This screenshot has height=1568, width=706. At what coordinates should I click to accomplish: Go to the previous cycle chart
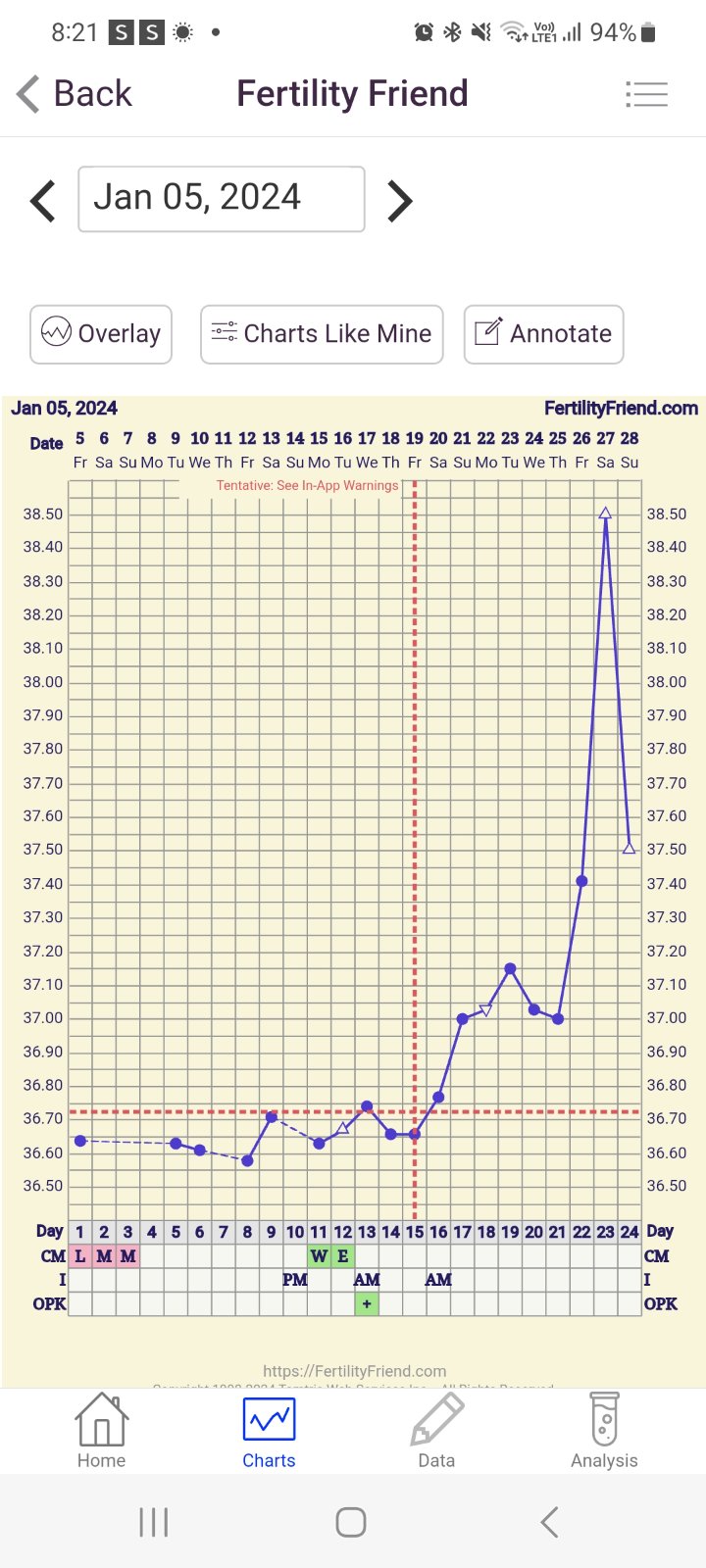[x=43, y=201]
